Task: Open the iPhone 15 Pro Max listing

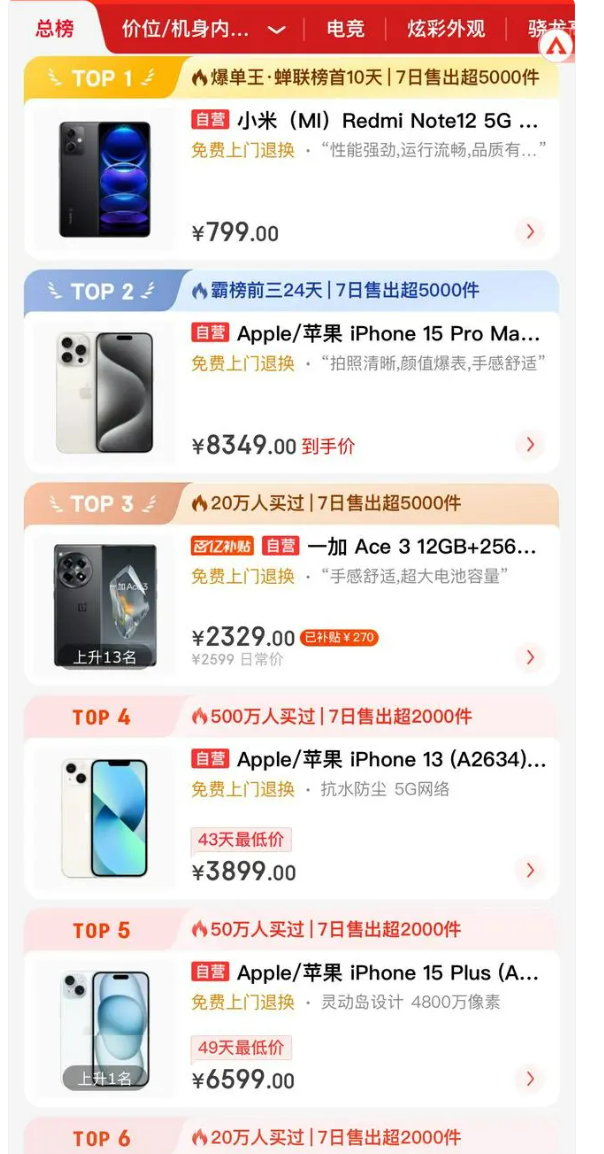Action: [389, 333]
